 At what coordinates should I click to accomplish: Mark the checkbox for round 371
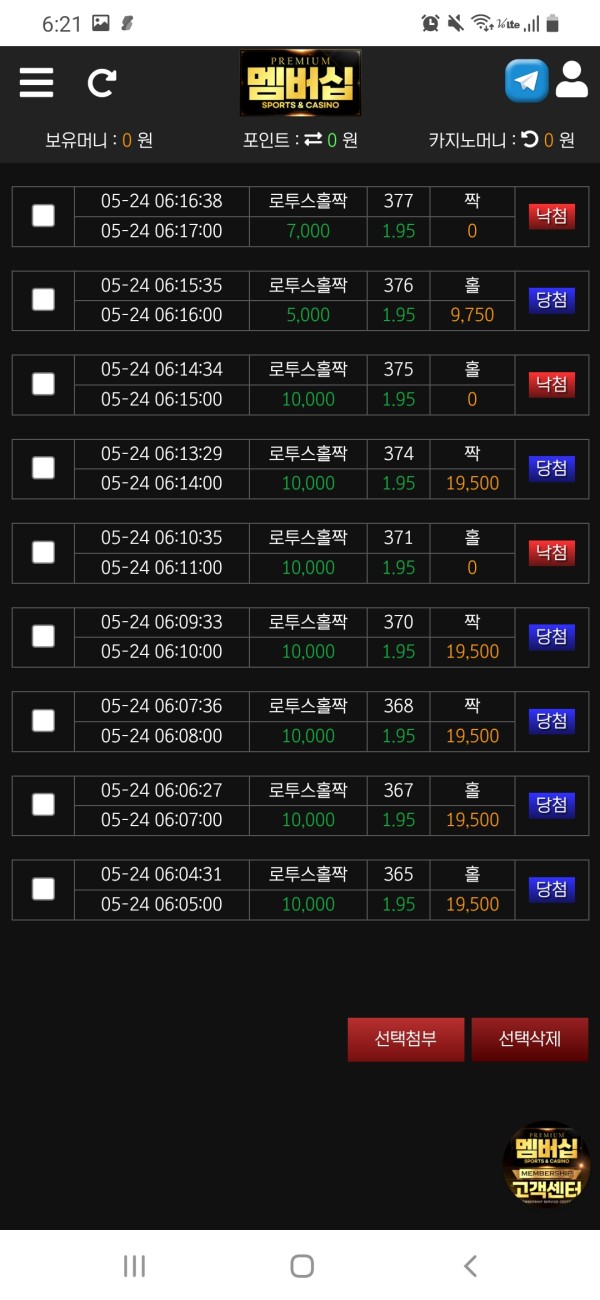[43, 551]
